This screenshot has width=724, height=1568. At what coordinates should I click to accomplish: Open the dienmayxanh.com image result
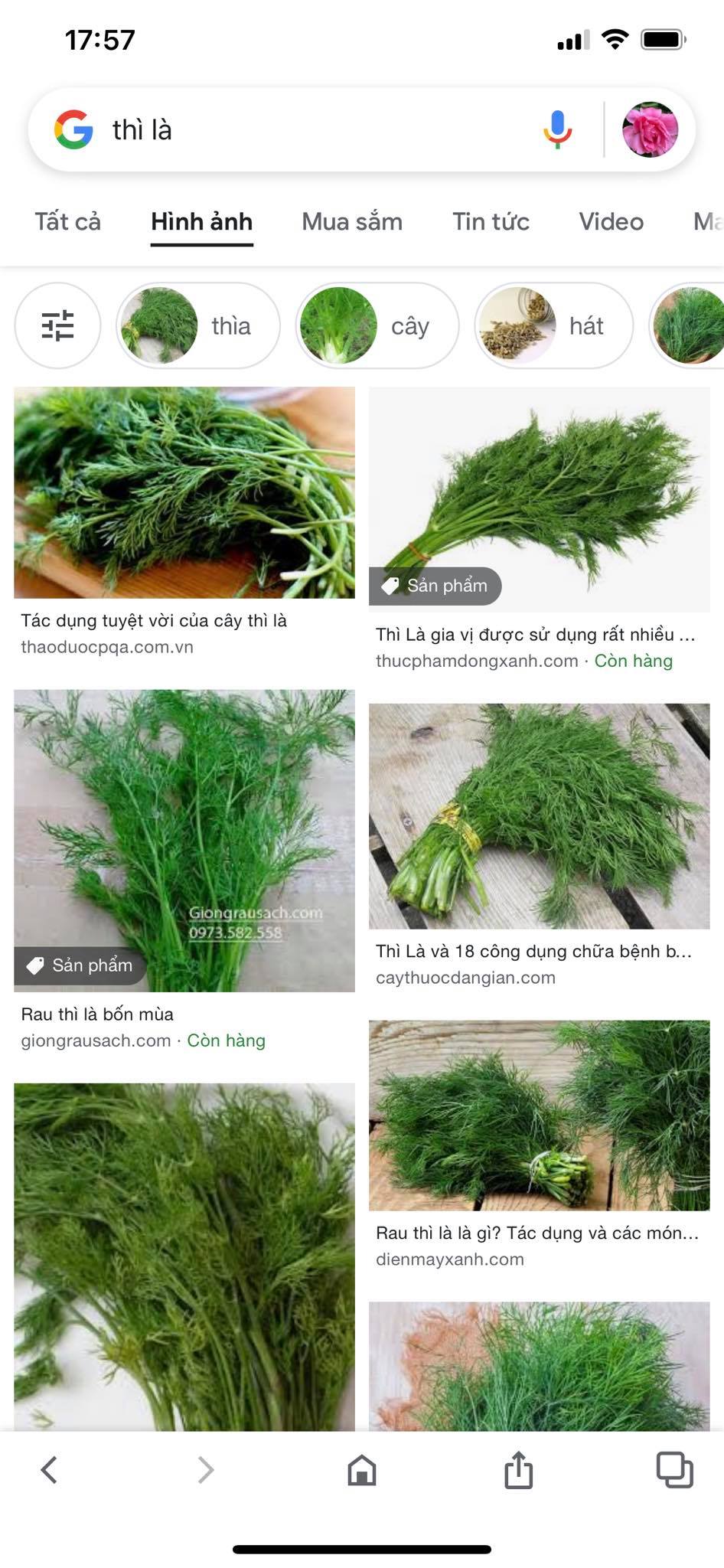539,1115
